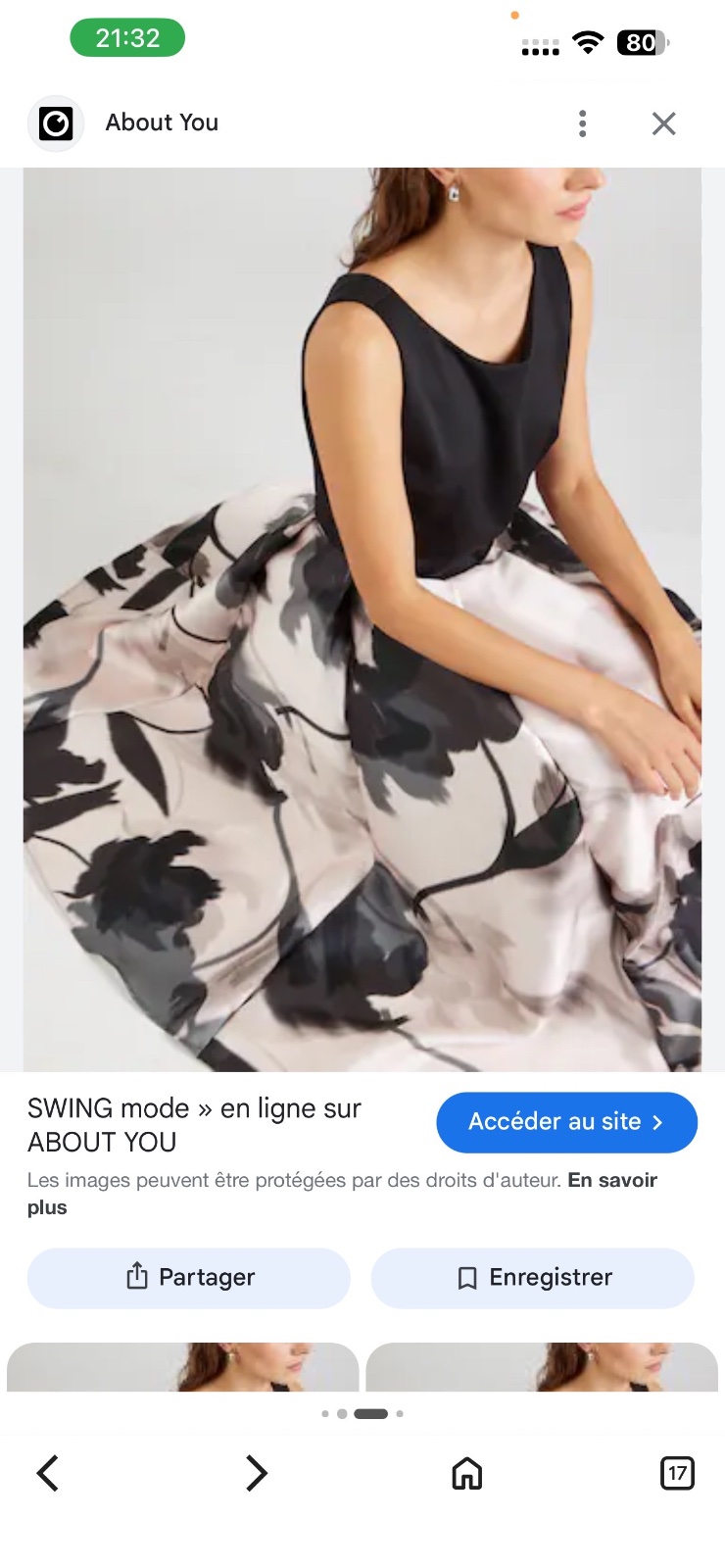Go to the browser home page

point(467,1473)
